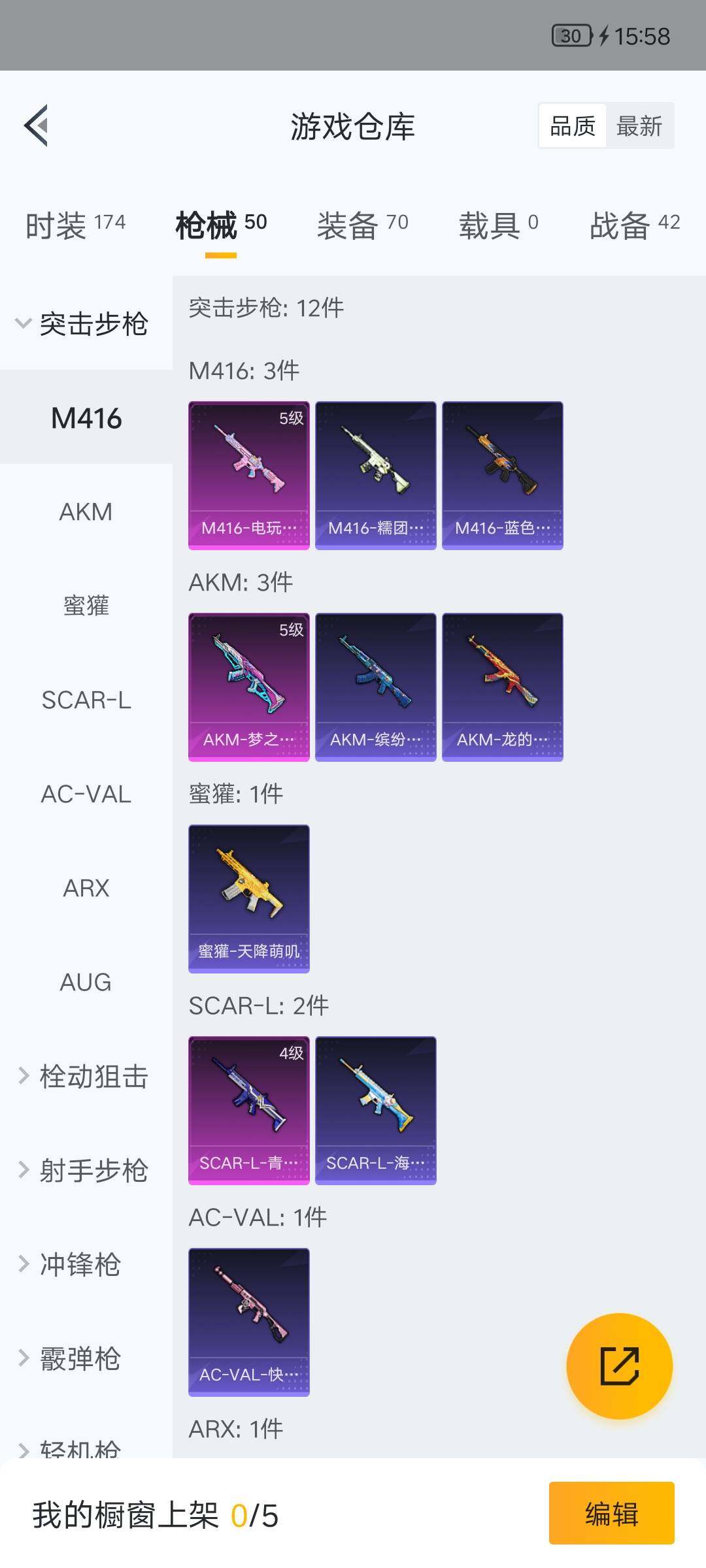The height and width of the screenshot is (1568, 706).
Task: Click the 编辑 button
Action: click(611, 1516)
